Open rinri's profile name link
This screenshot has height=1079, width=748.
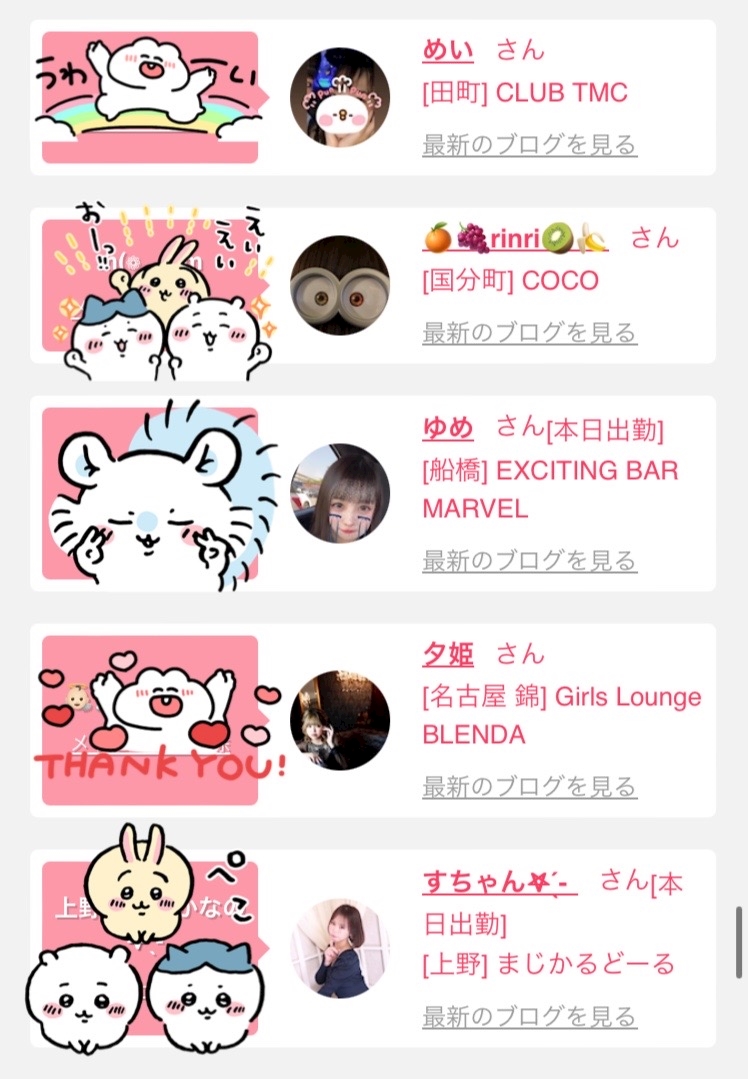[x=515, y=238]
